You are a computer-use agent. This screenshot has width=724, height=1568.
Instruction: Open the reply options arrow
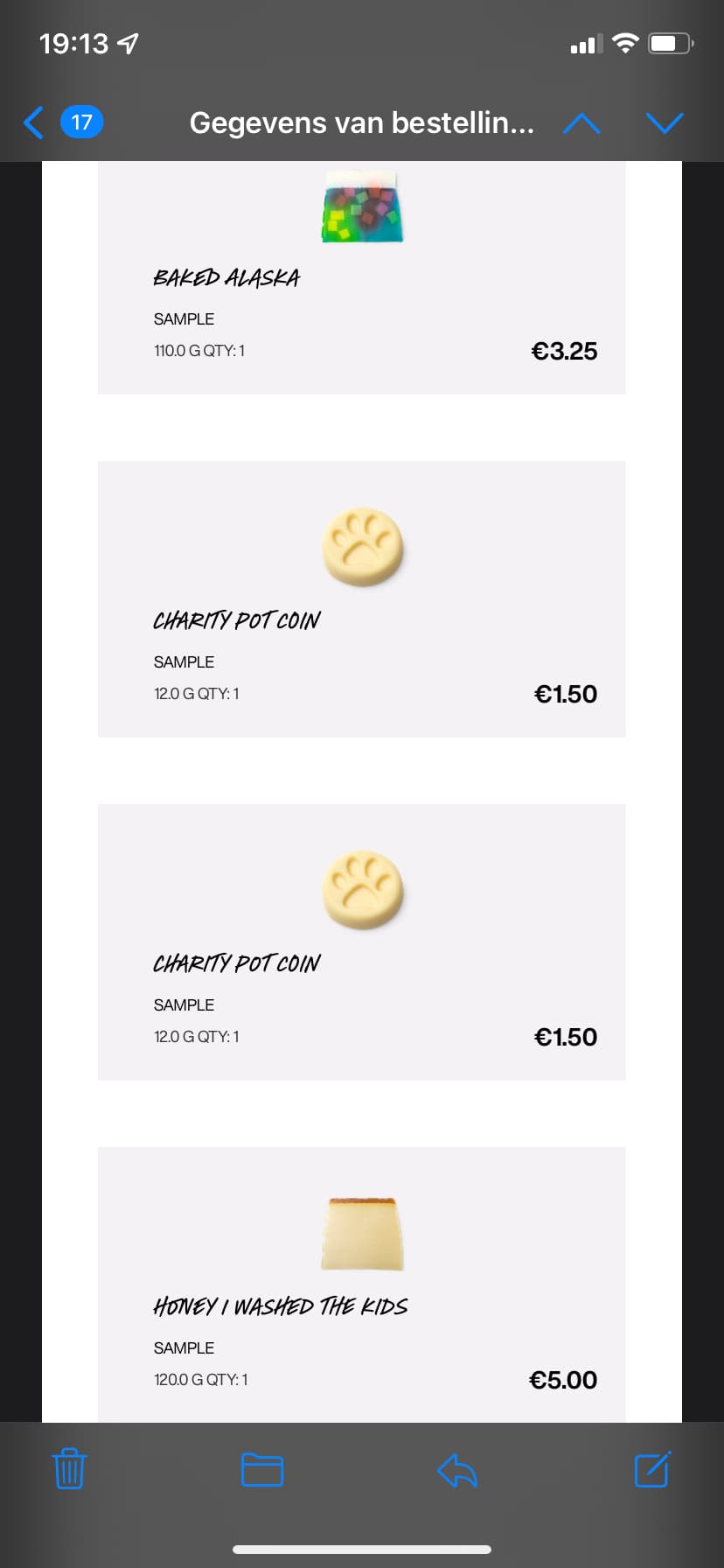[457, 1470]
